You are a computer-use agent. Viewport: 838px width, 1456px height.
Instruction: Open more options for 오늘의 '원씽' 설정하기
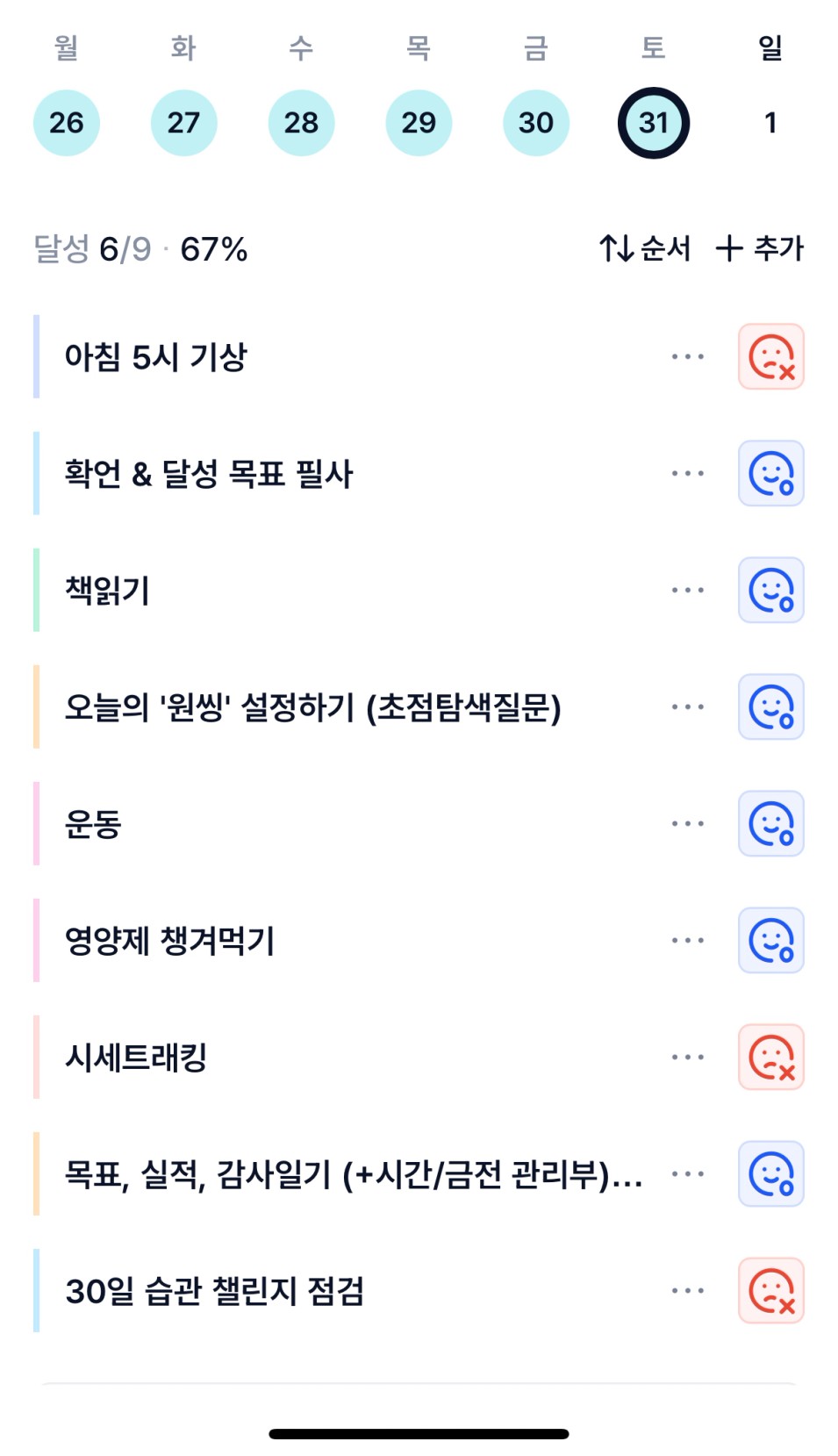(688, 707)
